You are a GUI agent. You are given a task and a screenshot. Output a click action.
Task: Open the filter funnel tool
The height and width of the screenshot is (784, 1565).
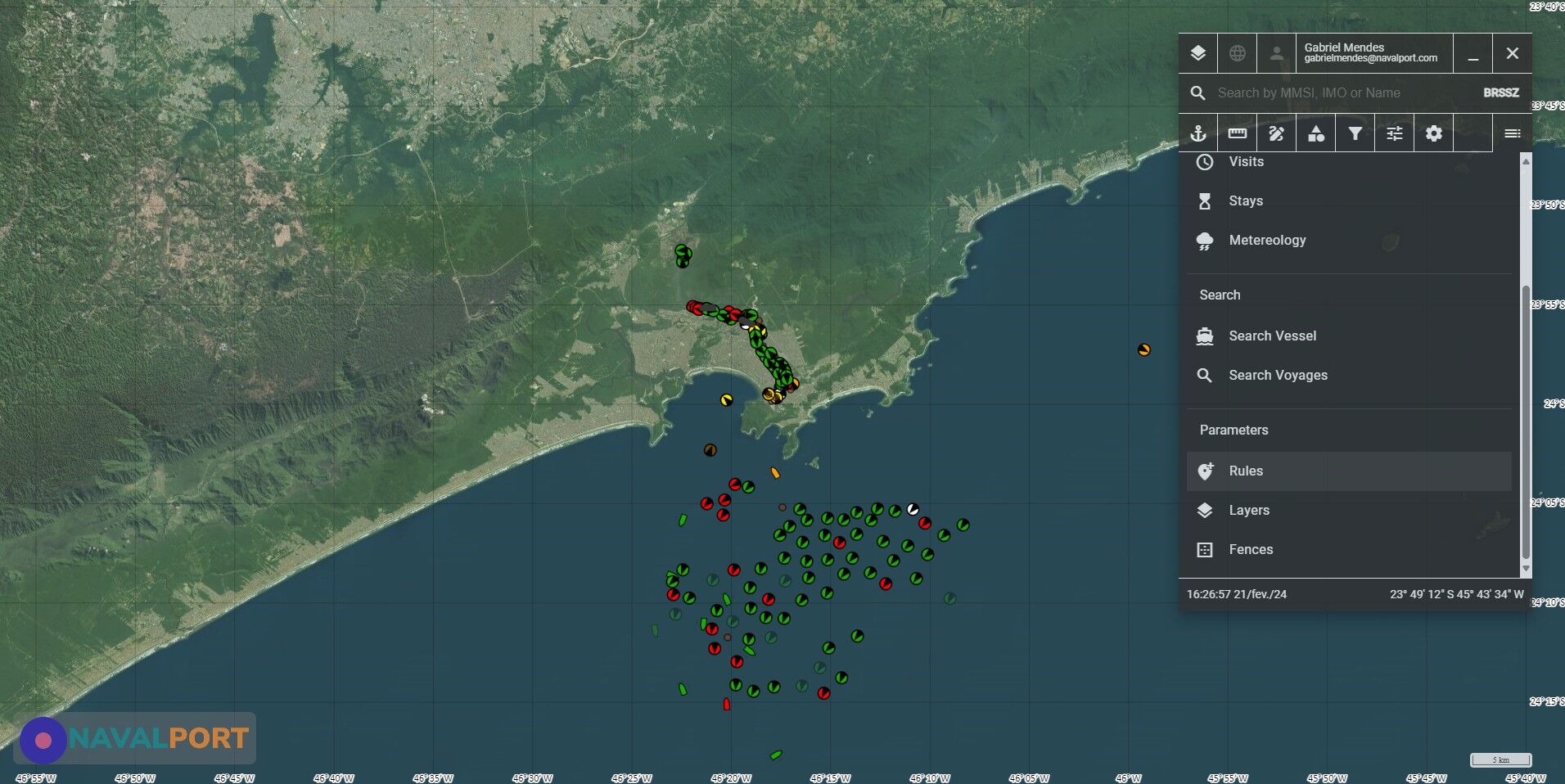click(x=1355, y=133)
